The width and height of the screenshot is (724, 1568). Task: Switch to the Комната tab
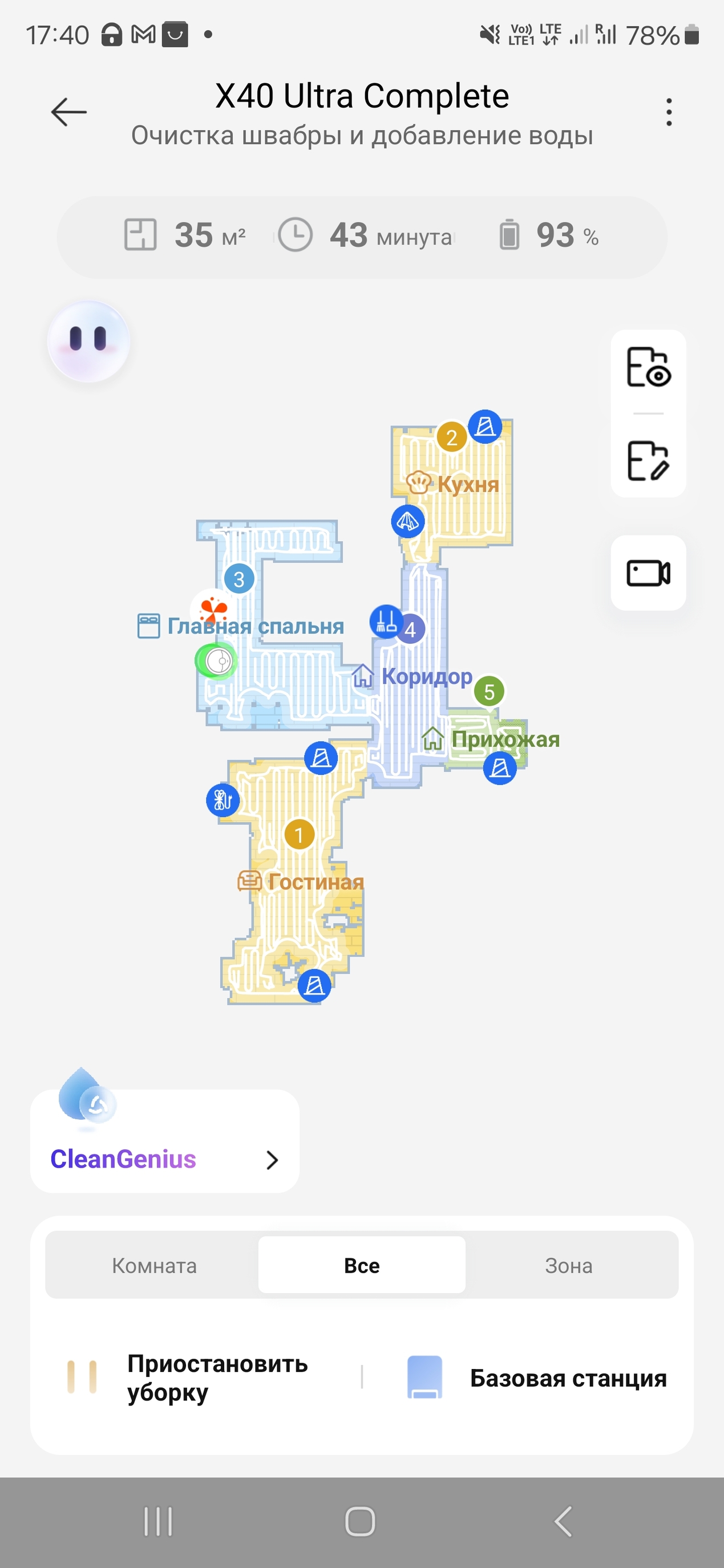coord(155,1265)
